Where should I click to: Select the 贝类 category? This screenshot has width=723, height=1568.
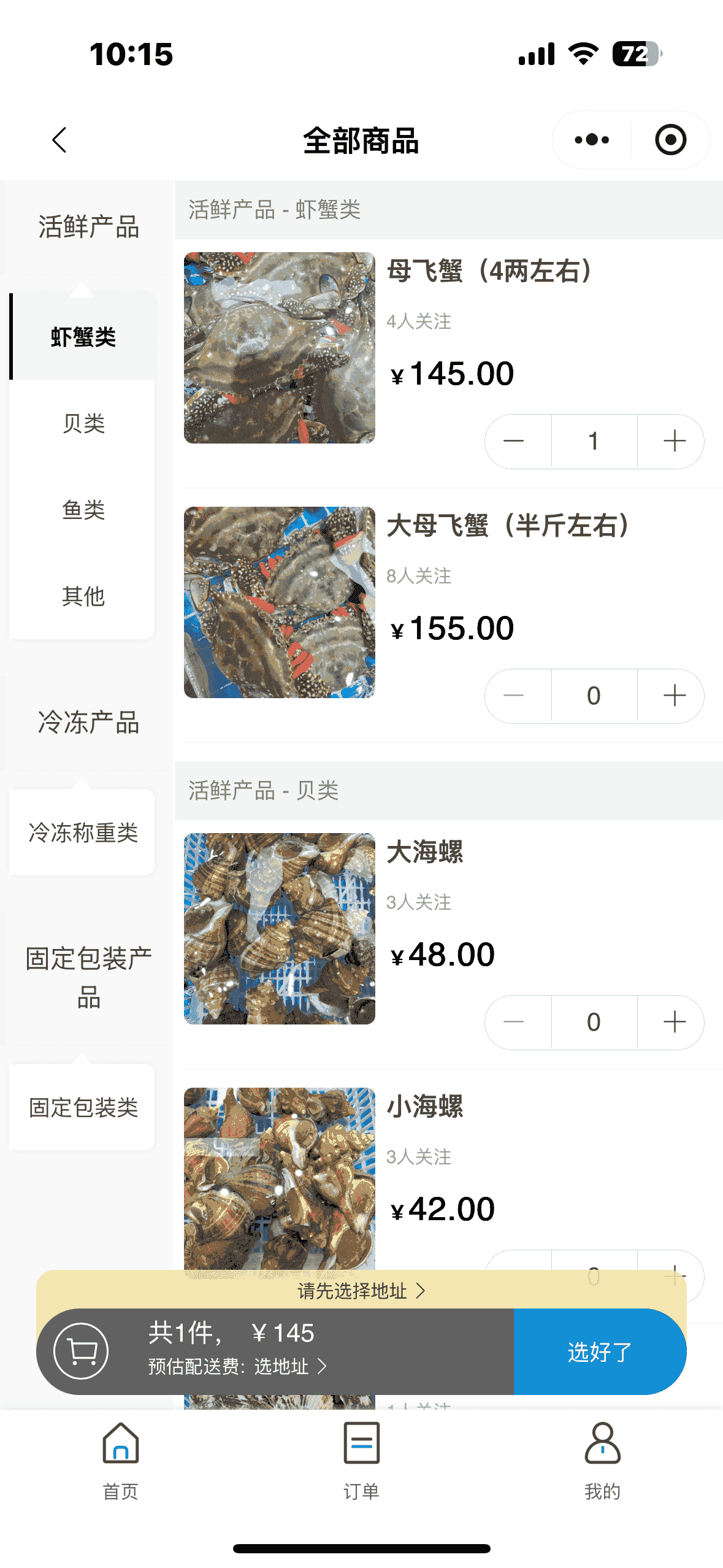pos(83,423)
